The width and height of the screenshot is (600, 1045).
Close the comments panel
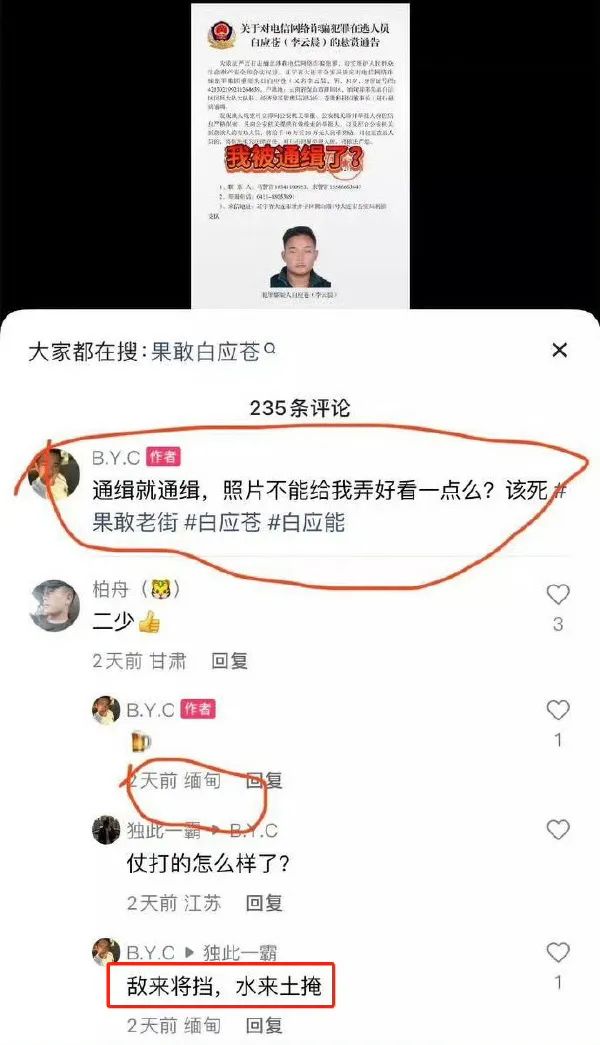pos(559,351)
